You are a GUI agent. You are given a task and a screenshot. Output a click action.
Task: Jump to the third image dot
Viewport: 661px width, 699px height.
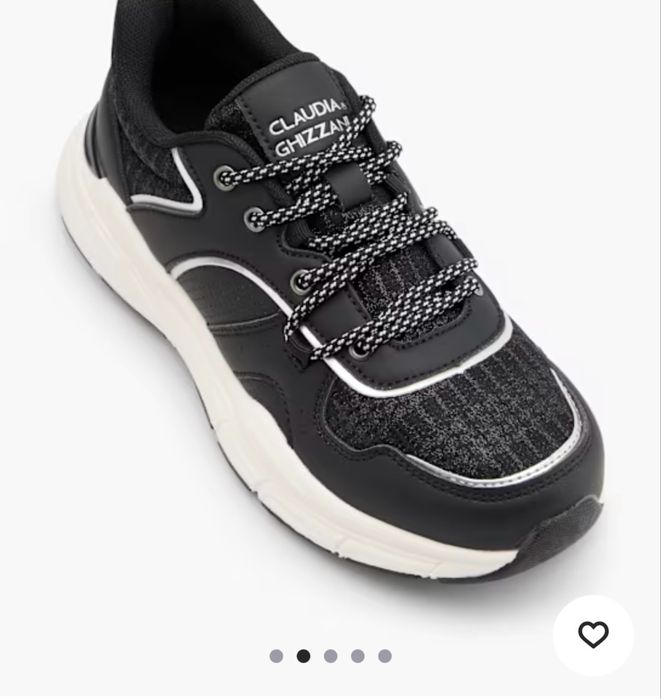pyautogui.click(x=331, y=656)
